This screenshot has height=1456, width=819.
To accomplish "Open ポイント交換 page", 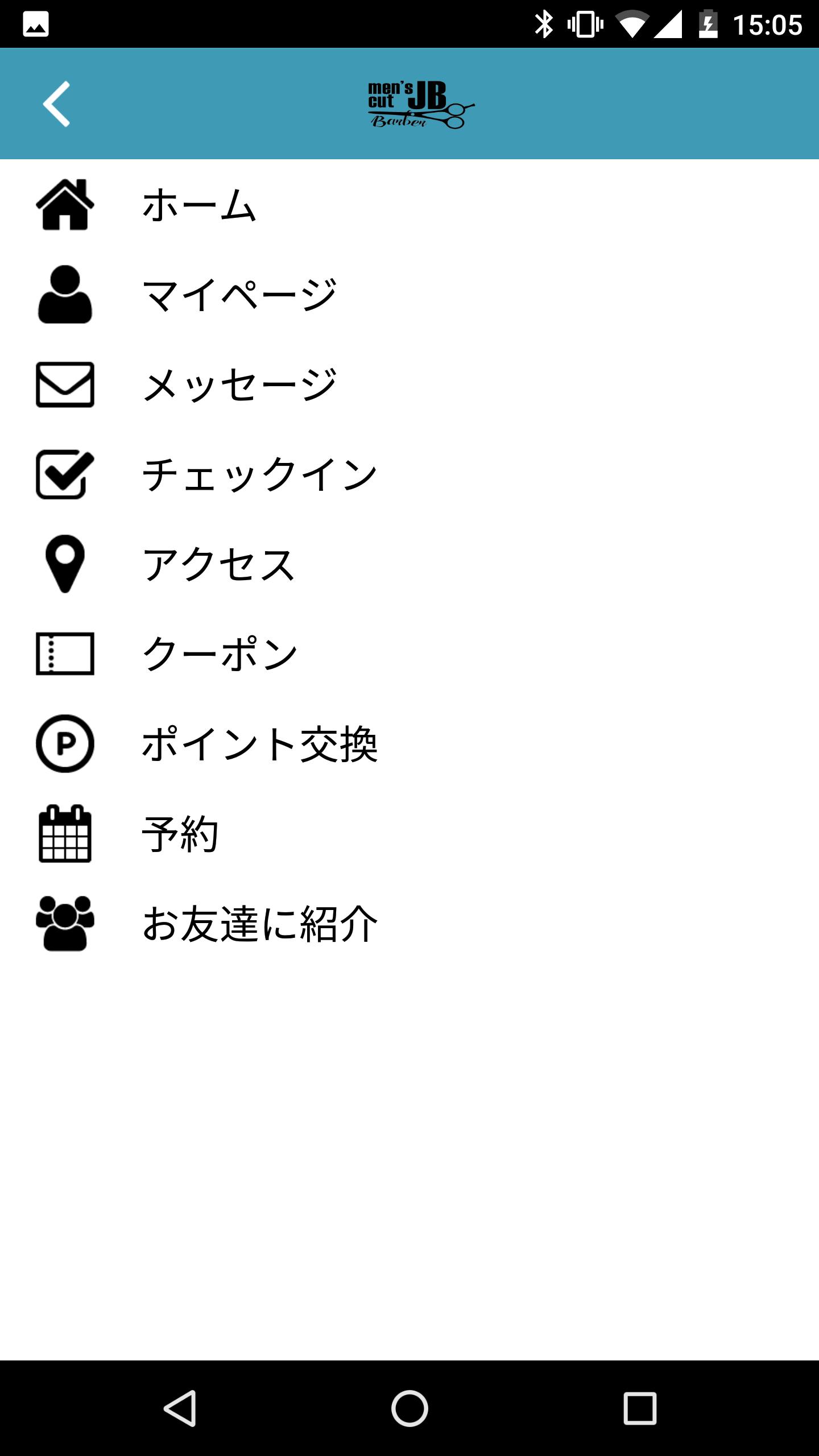I will point(259,744).
